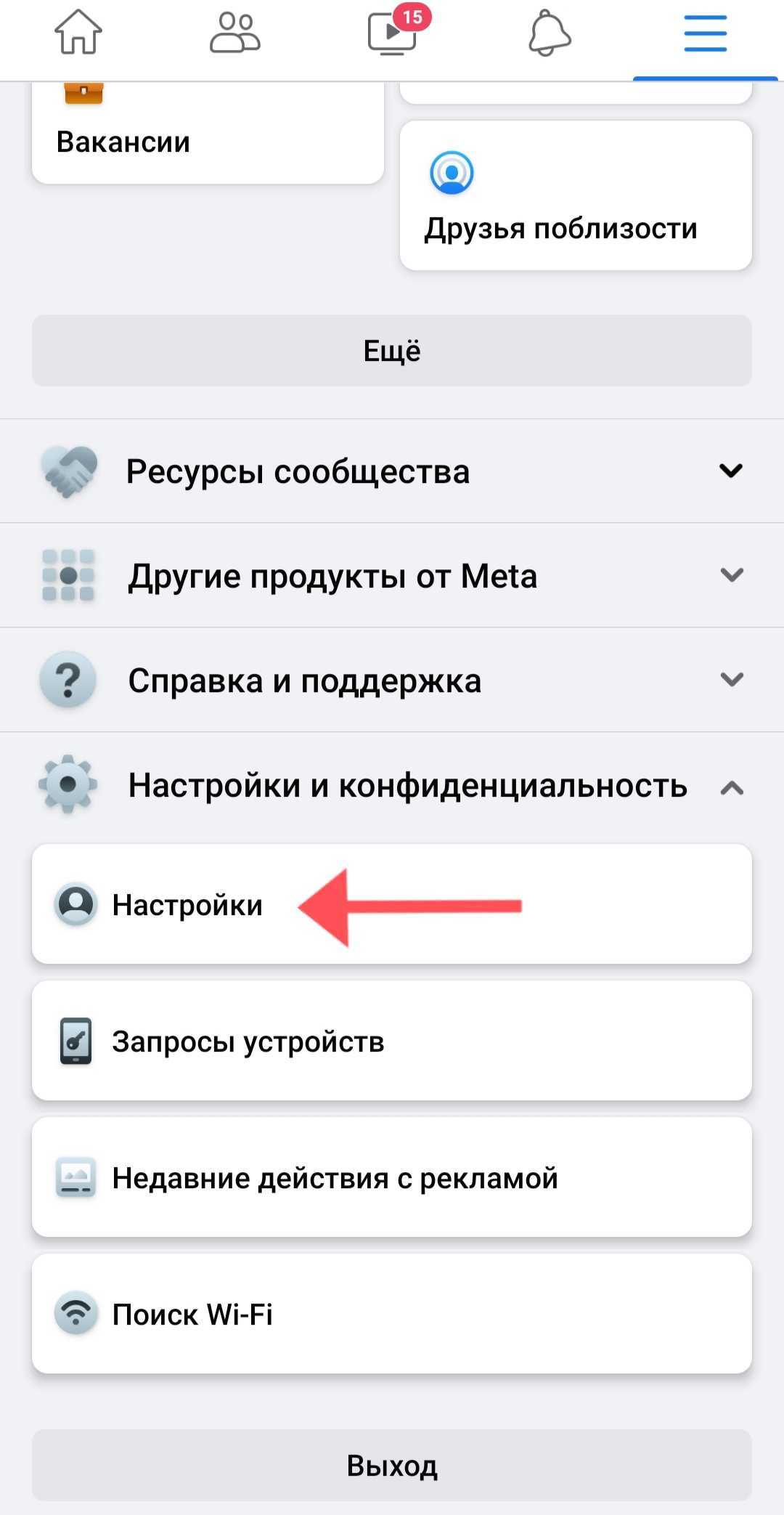Switch to the Watch video tab
Screen dimensions: 784x1515
392,33
